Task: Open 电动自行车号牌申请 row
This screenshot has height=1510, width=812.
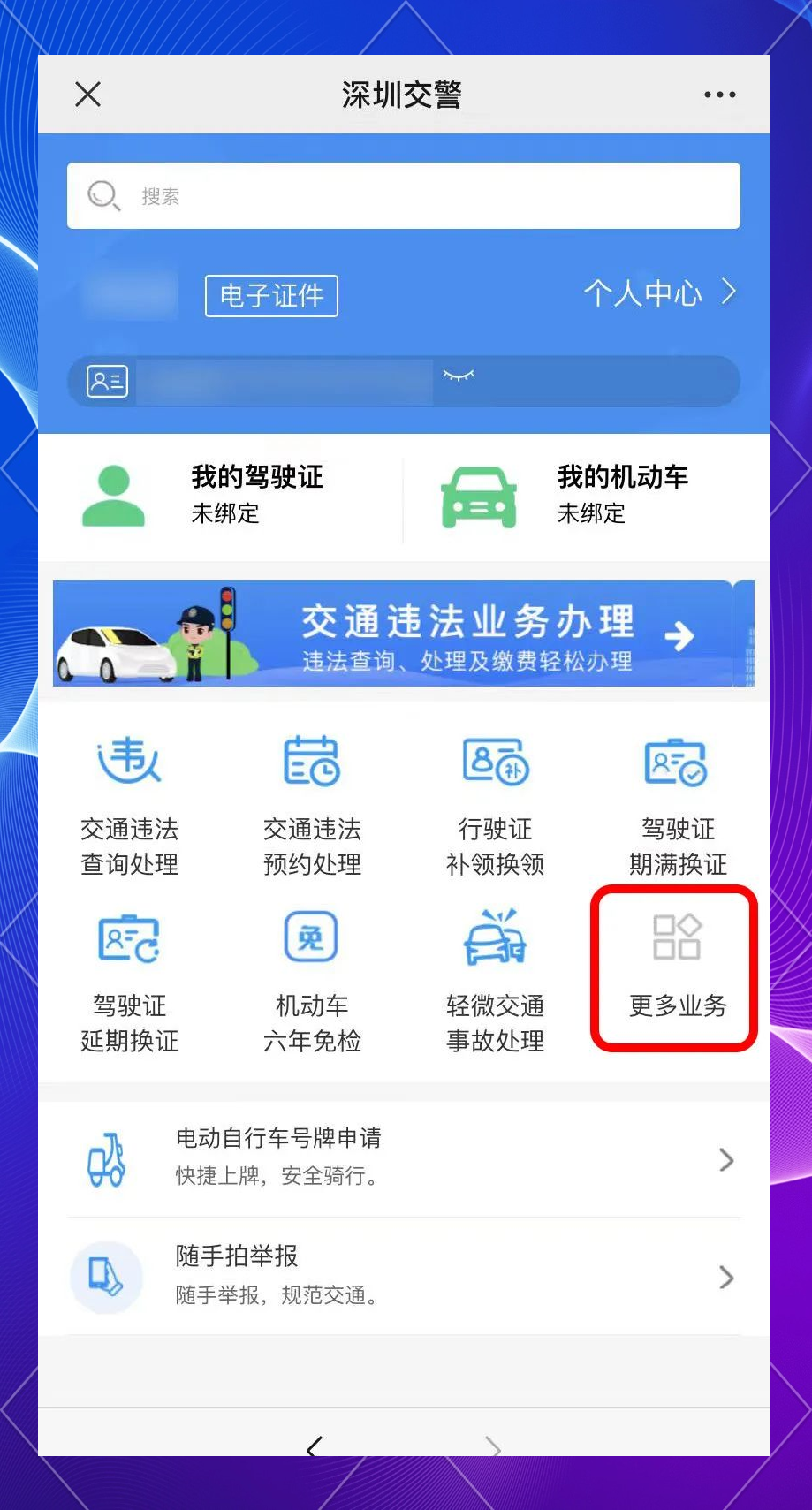Action: (403, 1158)
